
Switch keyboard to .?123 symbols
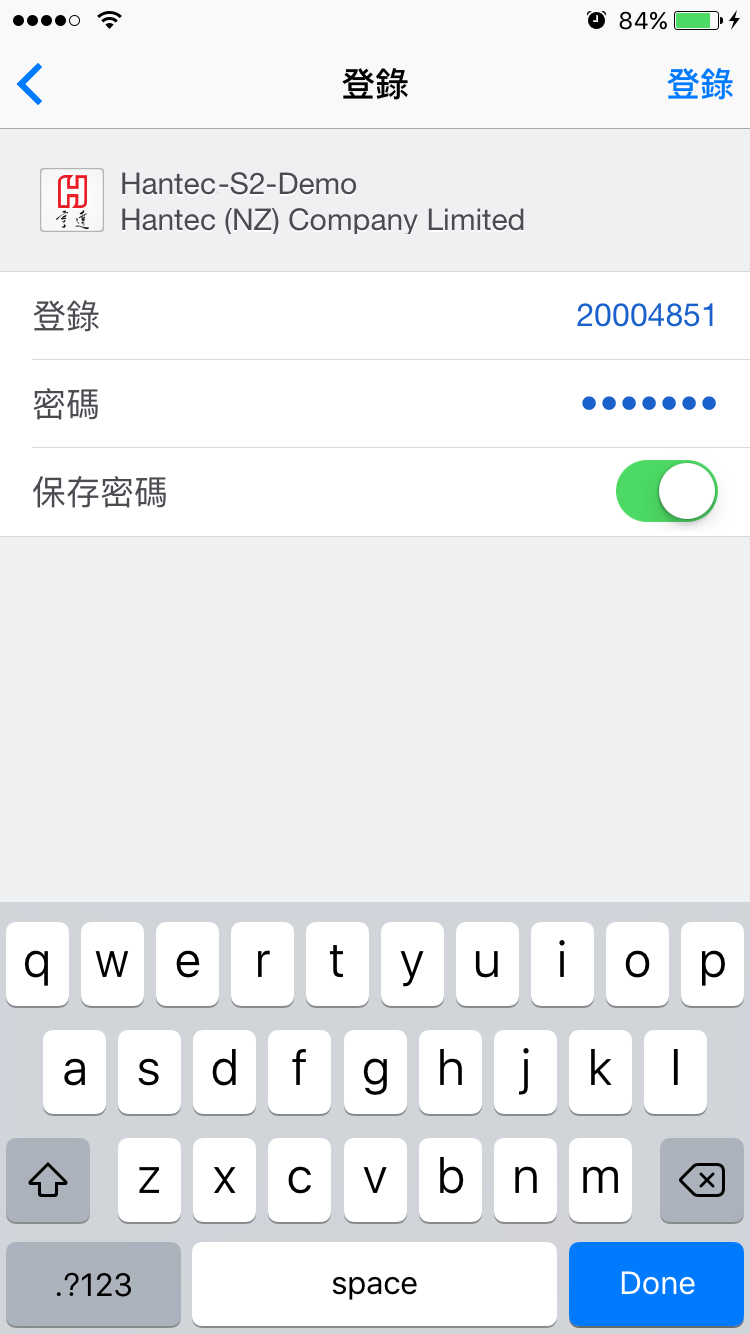click(x=94, y=1283)
